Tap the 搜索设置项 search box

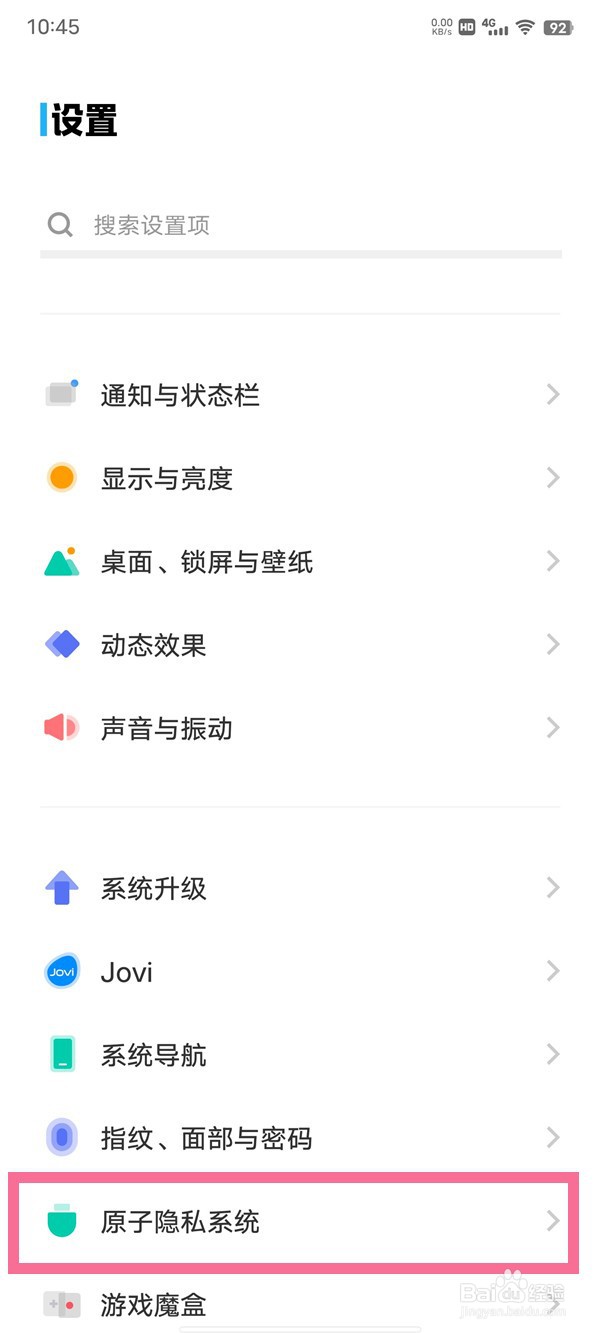click(300, 225)
